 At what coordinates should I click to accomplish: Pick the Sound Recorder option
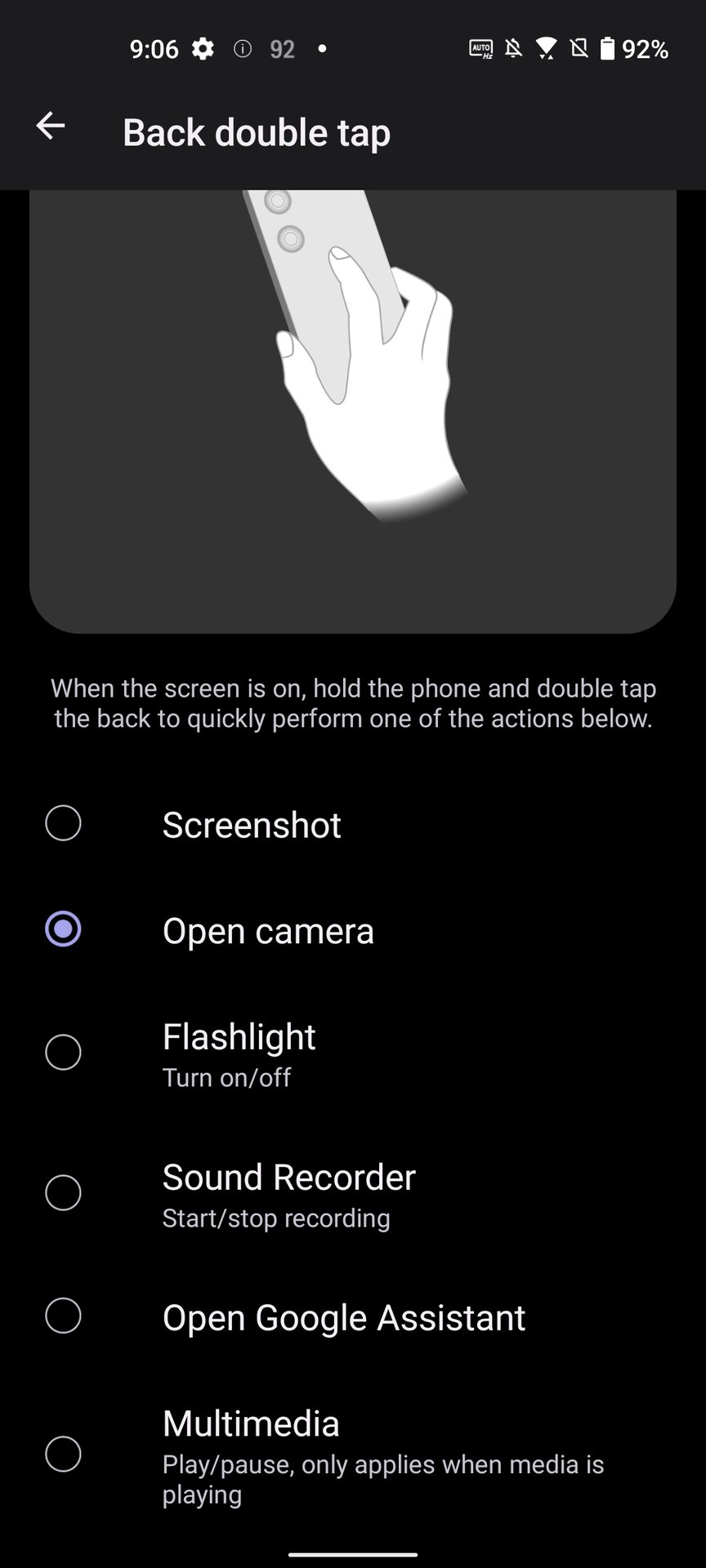click(x=63, y=1192)
